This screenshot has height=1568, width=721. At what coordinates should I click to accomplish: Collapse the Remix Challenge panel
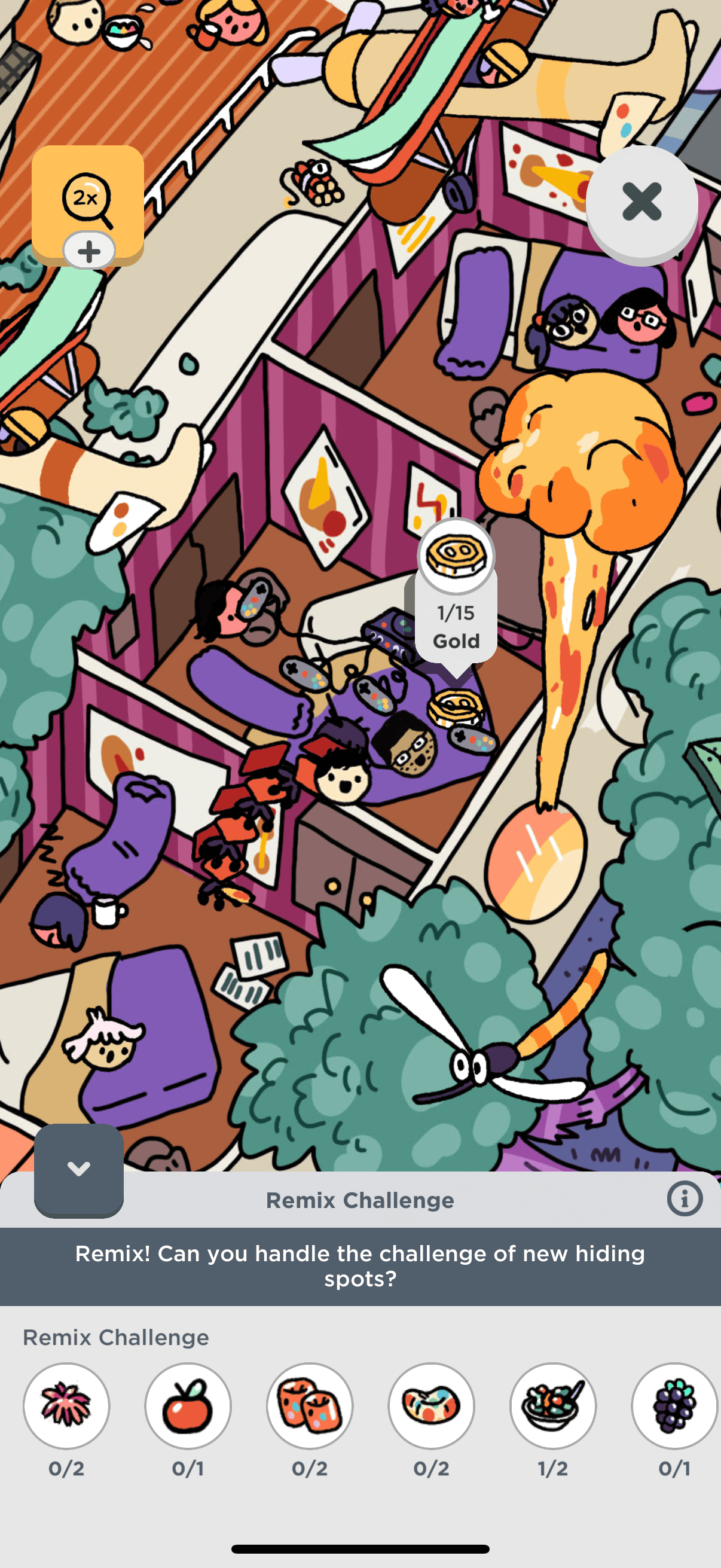[78, 1169]
